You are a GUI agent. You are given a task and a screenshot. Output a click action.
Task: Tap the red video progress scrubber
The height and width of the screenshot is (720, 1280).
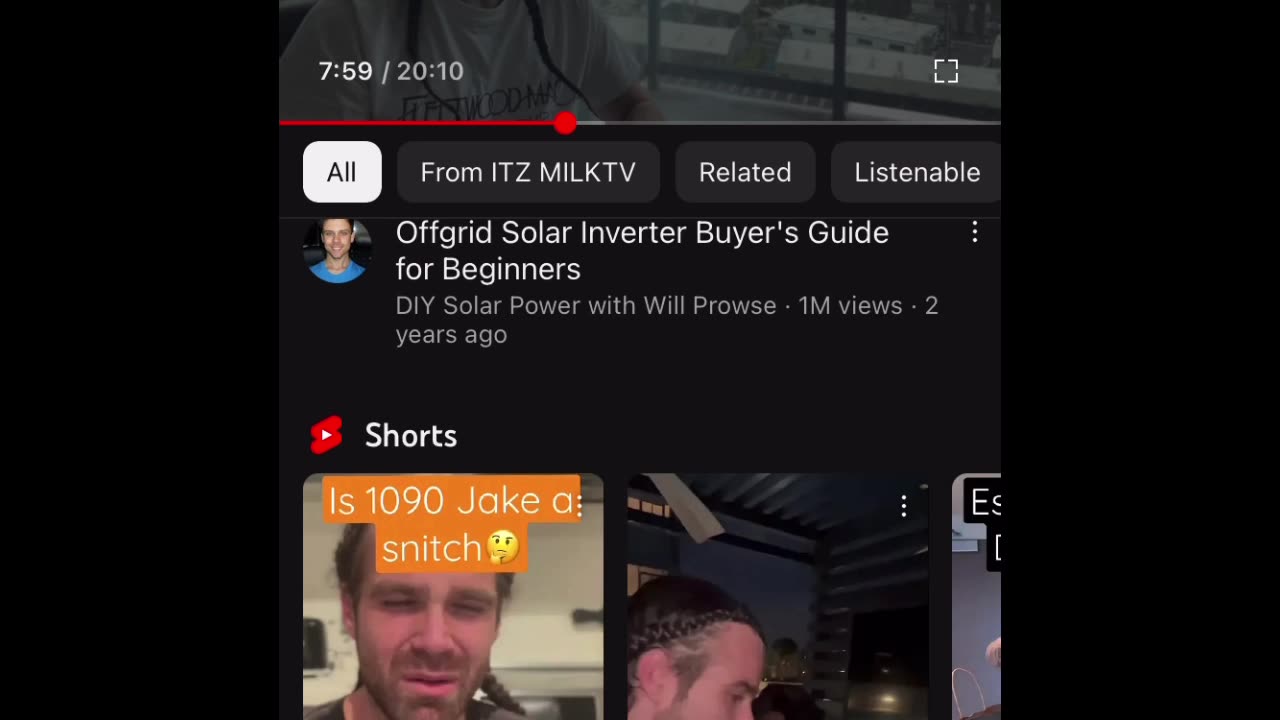click(x=565, y=123)
